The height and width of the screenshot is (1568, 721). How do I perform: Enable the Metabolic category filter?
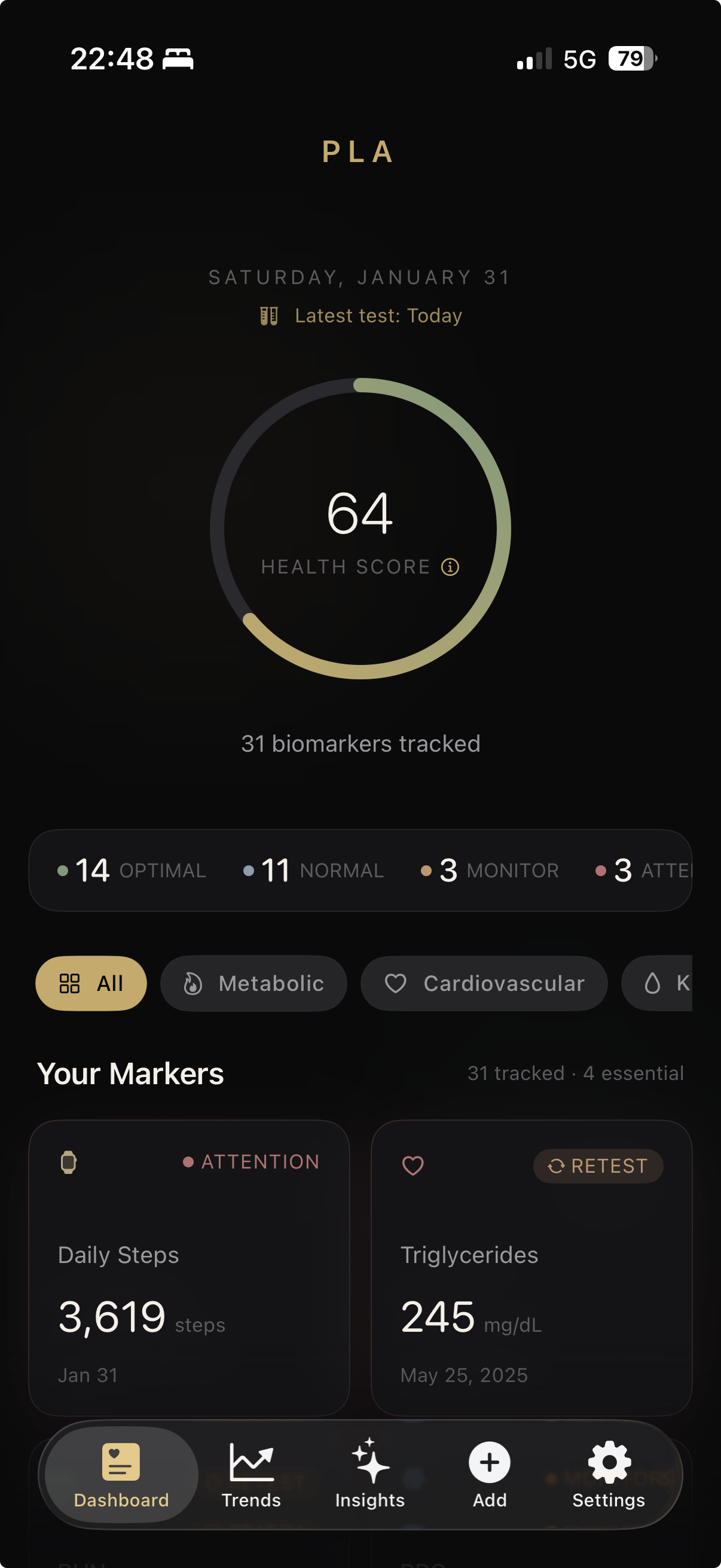coord(253,983)
